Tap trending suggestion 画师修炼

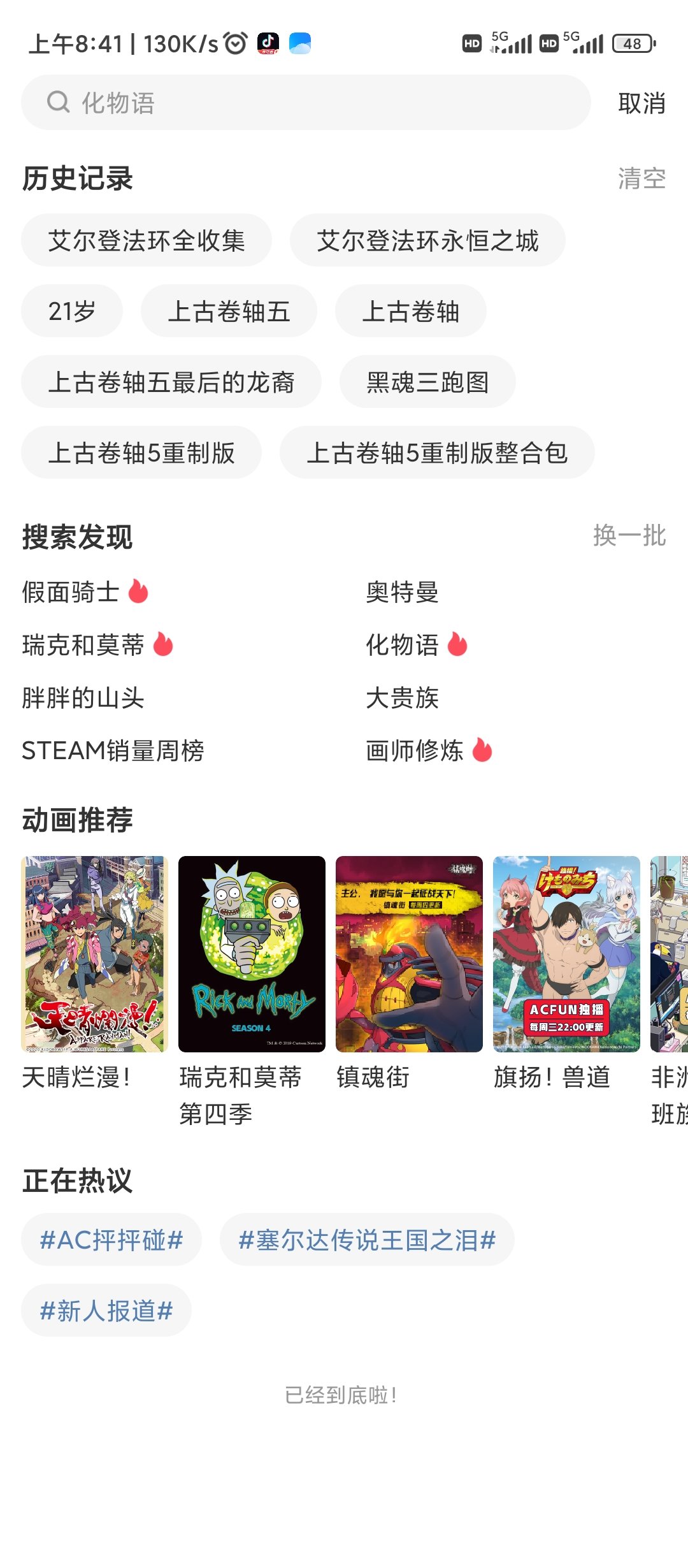(x=415, y=750)
